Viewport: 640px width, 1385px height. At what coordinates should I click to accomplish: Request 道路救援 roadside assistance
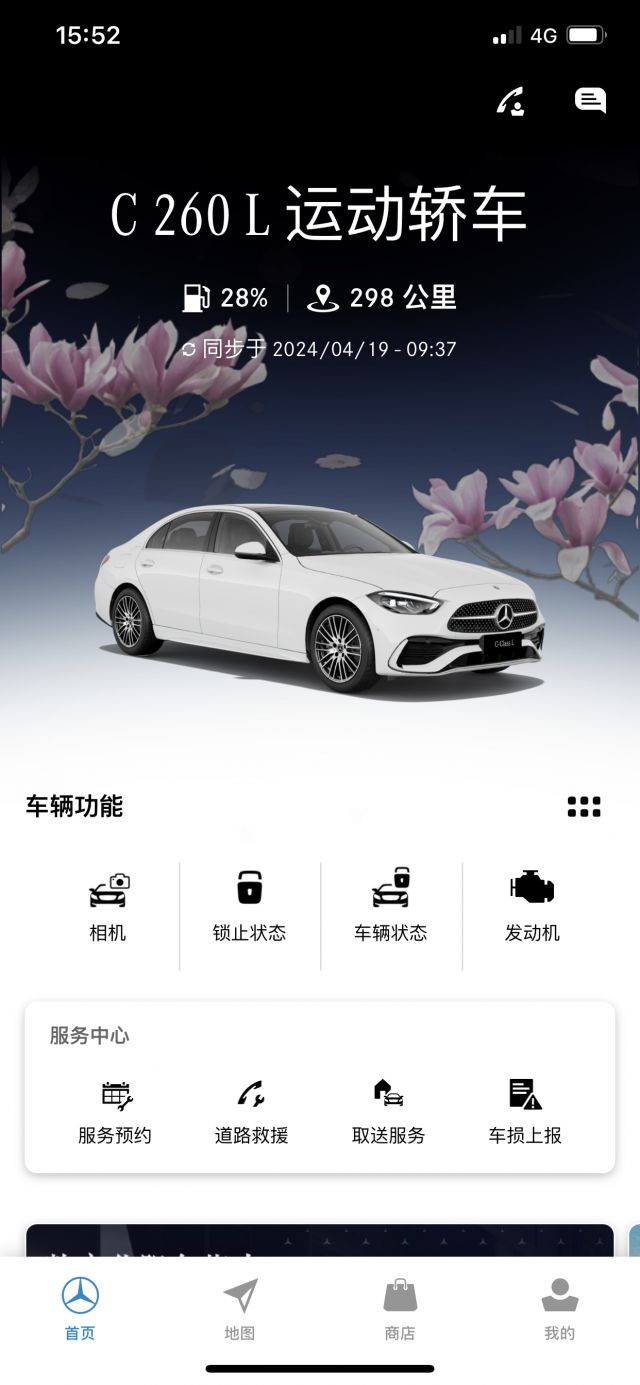pos(251,1112)
